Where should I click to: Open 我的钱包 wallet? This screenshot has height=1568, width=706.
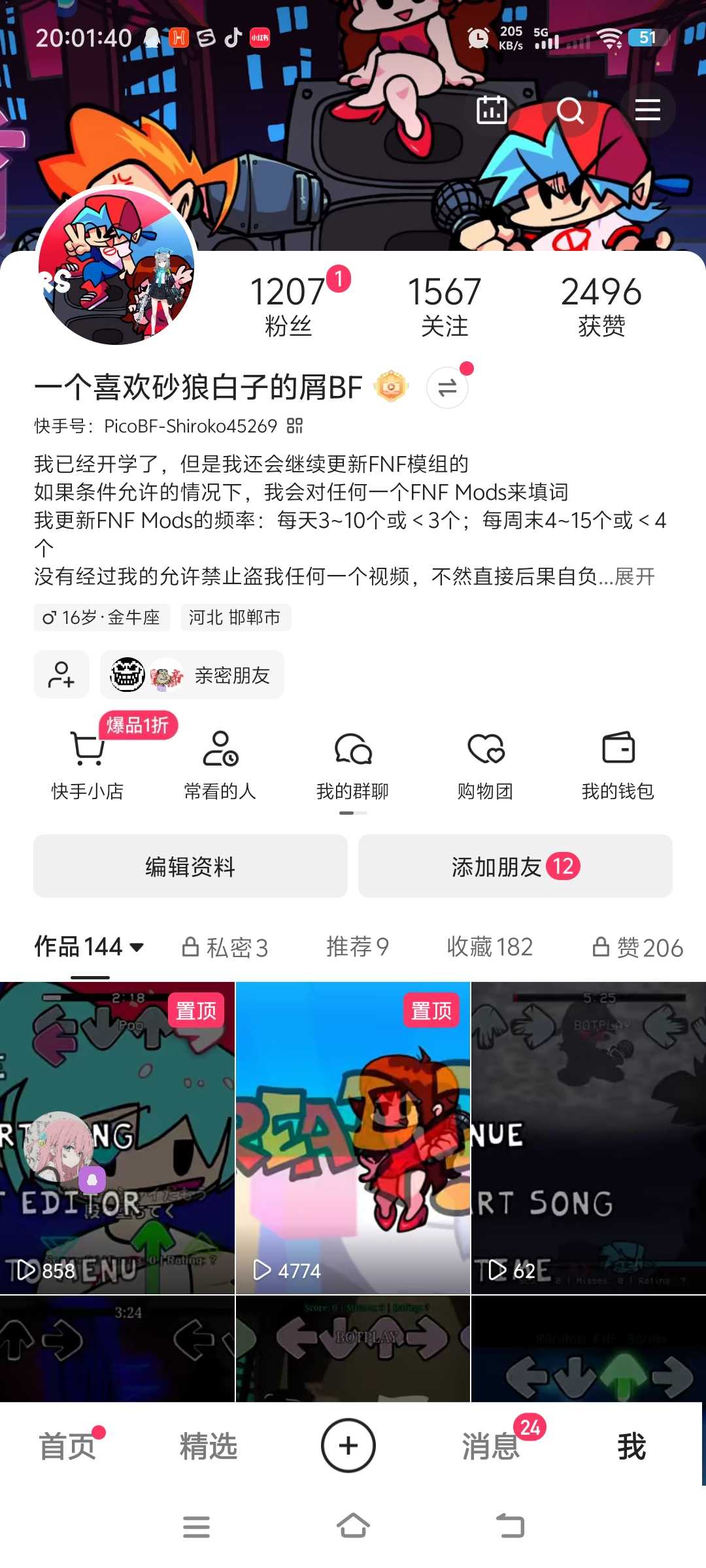[x=618, y=765]
